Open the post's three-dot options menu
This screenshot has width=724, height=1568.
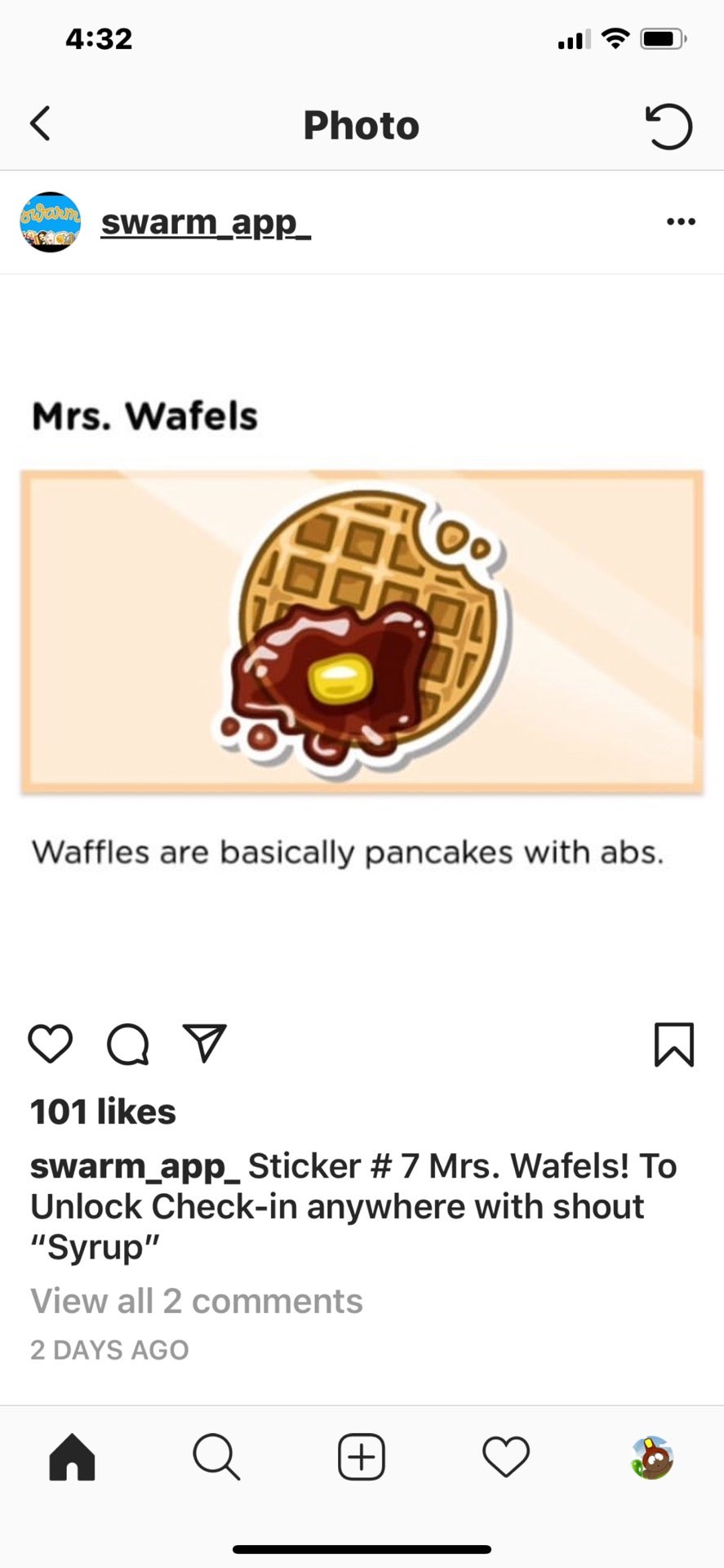coord(681,221)
